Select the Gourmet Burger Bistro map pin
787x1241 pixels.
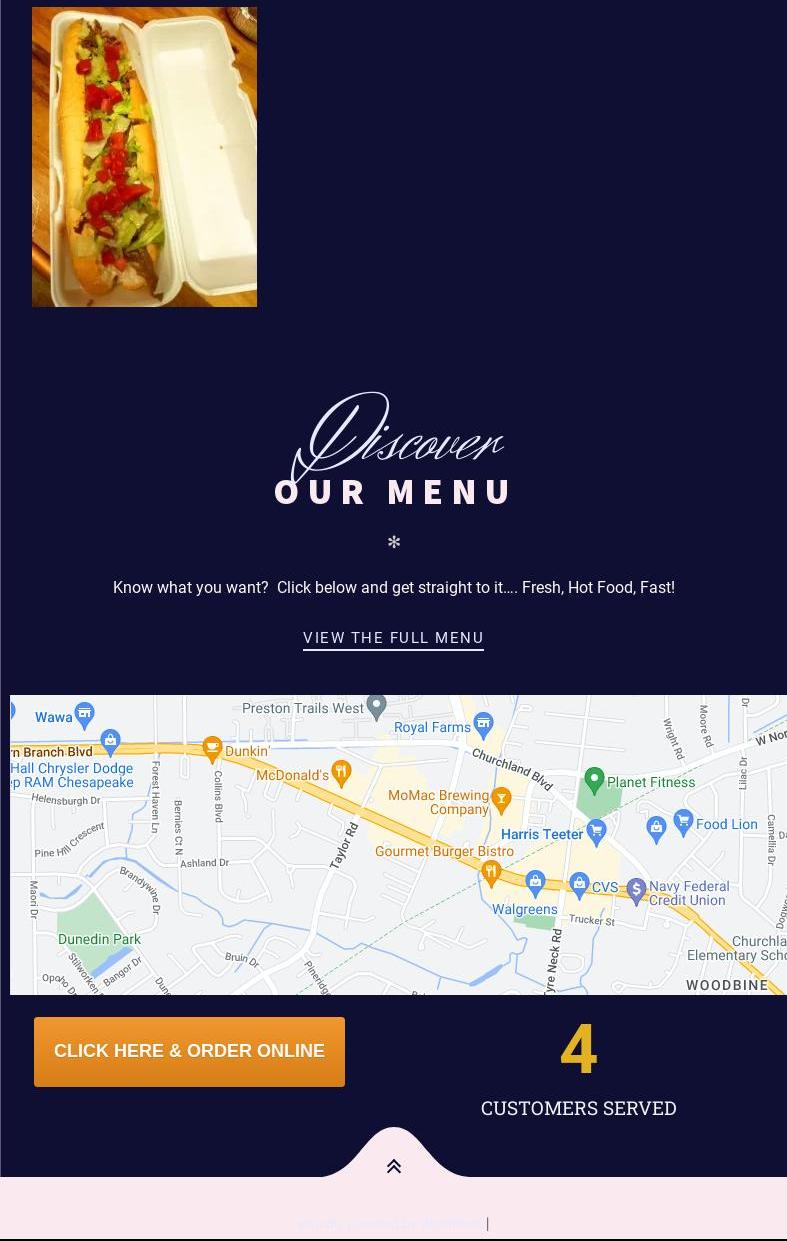coord(490,871)
